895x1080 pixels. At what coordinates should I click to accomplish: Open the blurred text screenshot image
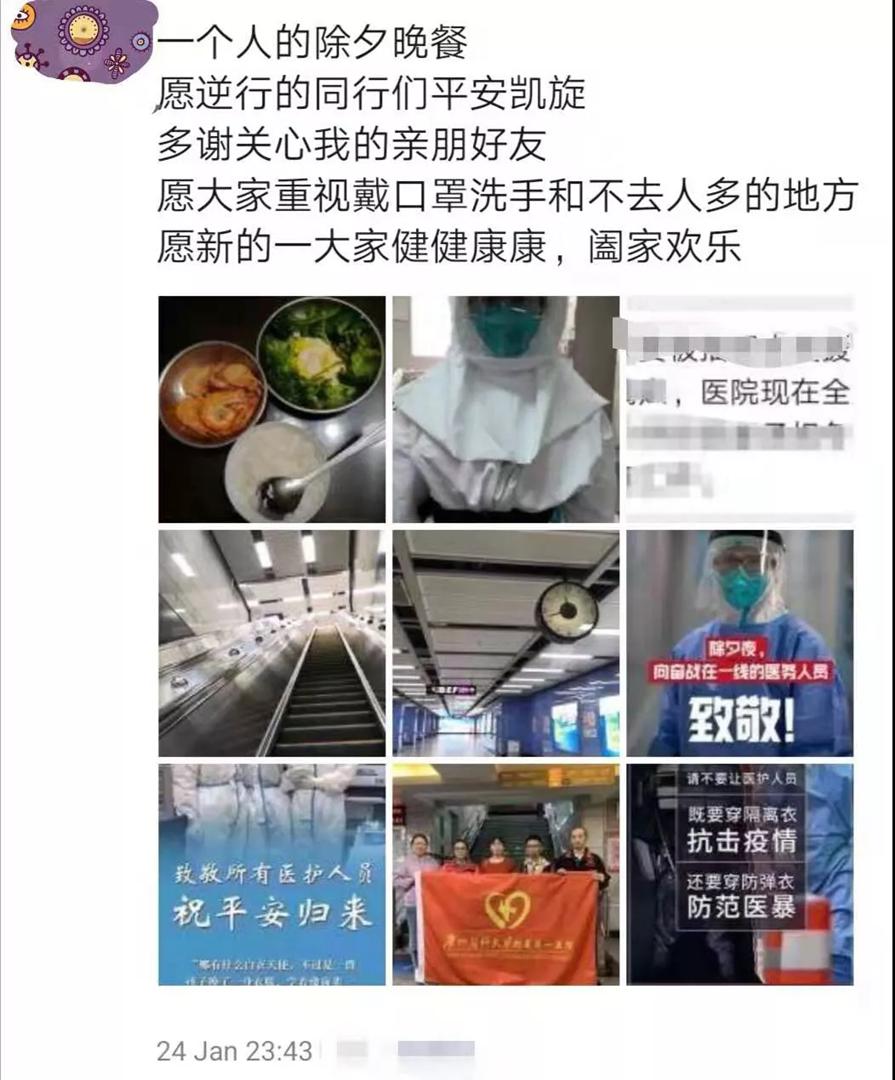pyautogui.click(x=739, y=408)
